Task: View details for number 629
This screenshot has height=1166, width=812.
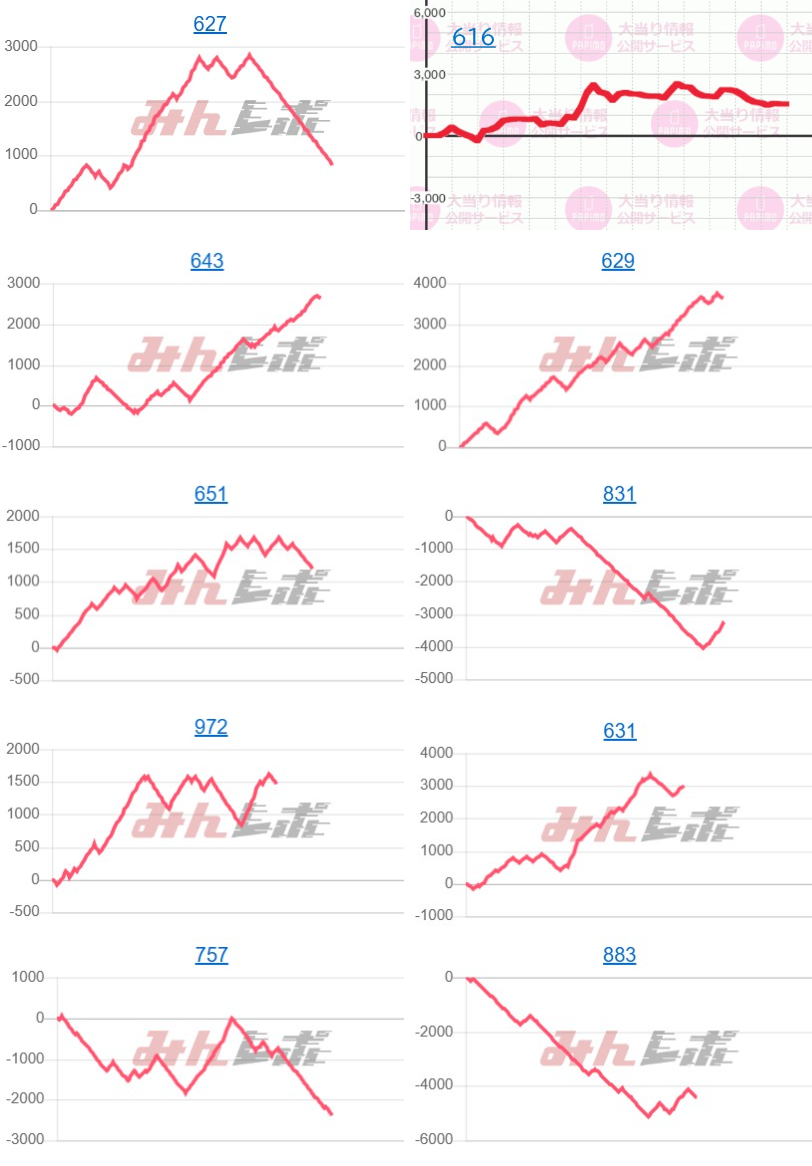Action: click(x=618, y=262)
